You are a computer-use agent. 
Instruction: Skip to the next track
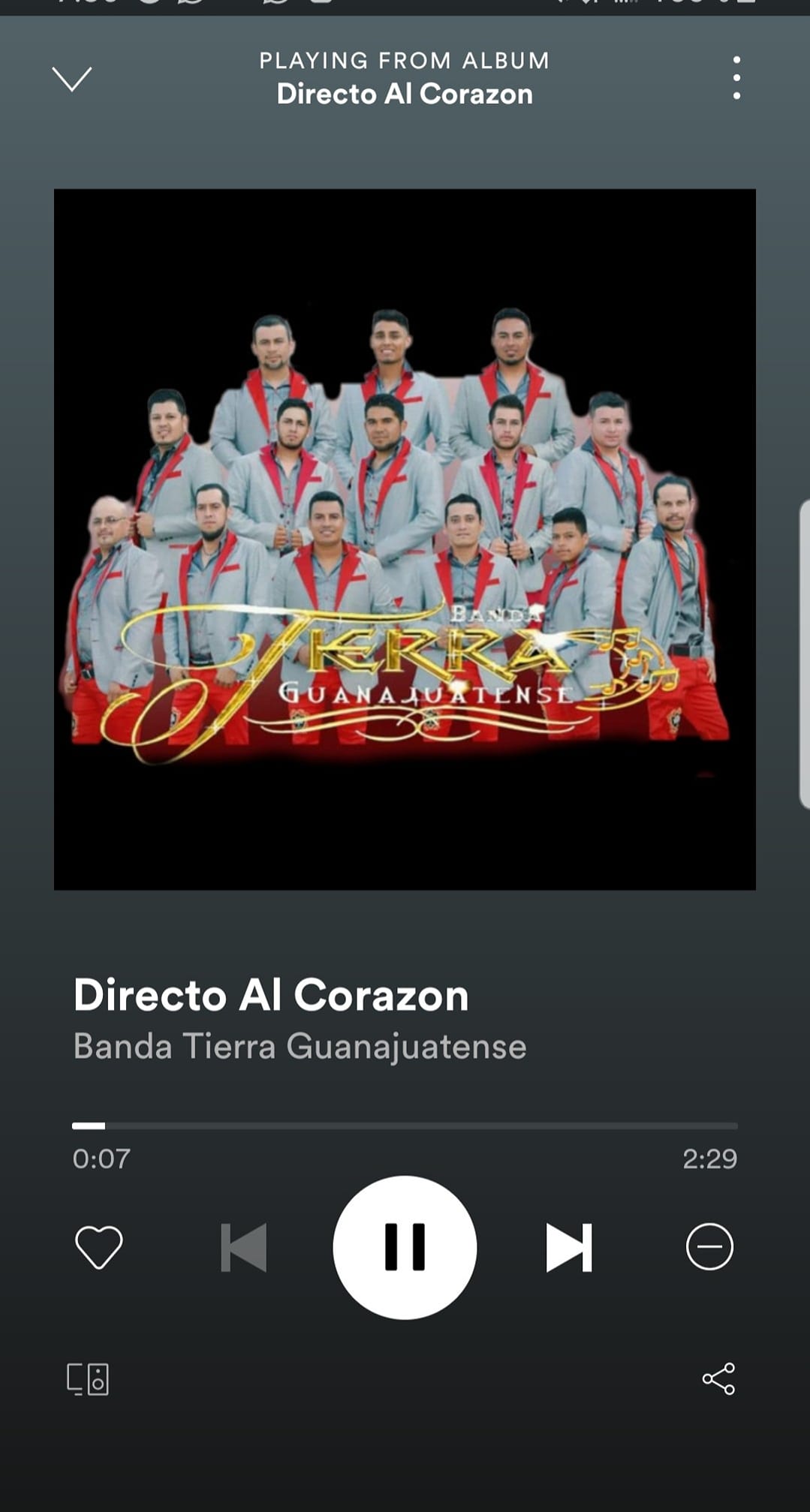(x=568, y=1247)
